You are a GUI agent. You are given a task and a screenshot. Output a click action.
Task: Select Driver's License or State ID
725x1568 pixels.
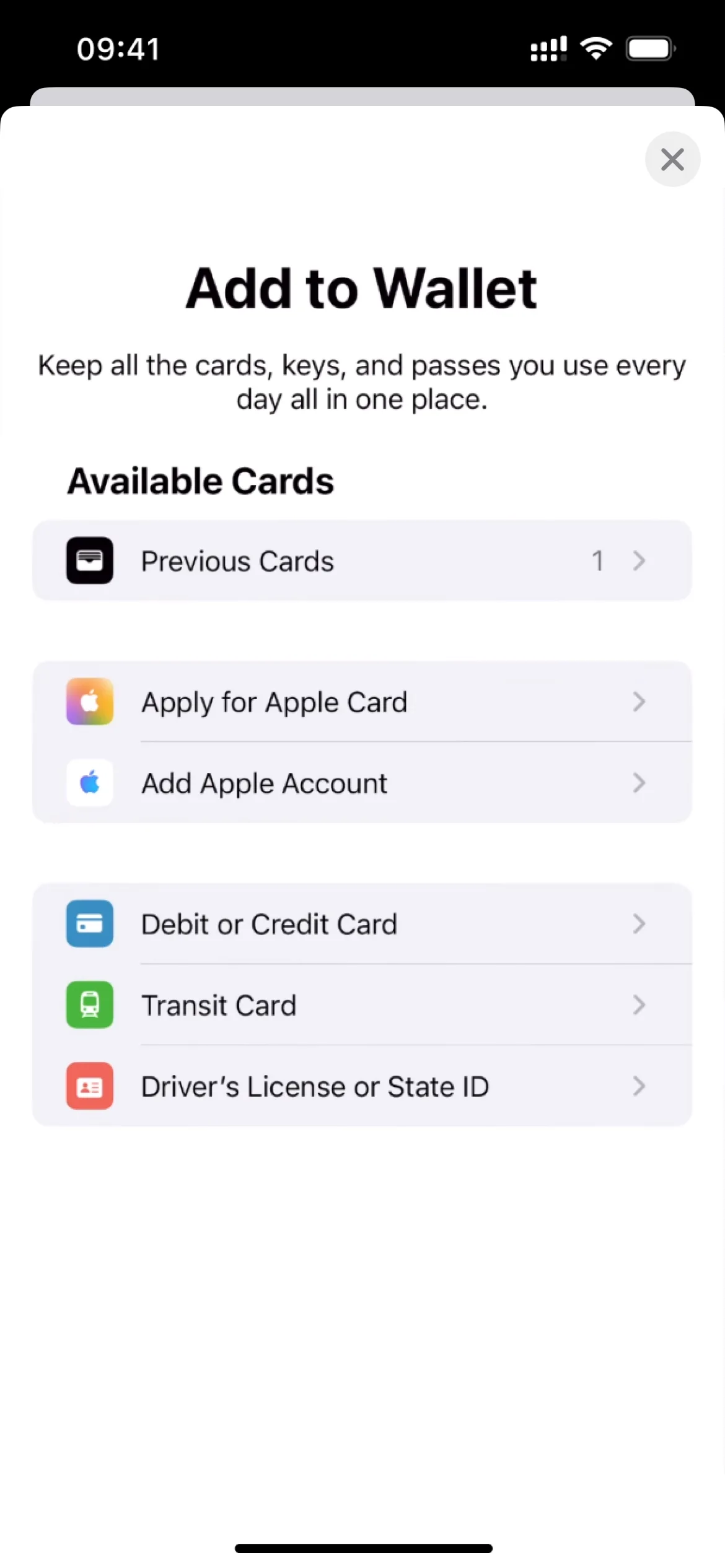[362, 1086]
